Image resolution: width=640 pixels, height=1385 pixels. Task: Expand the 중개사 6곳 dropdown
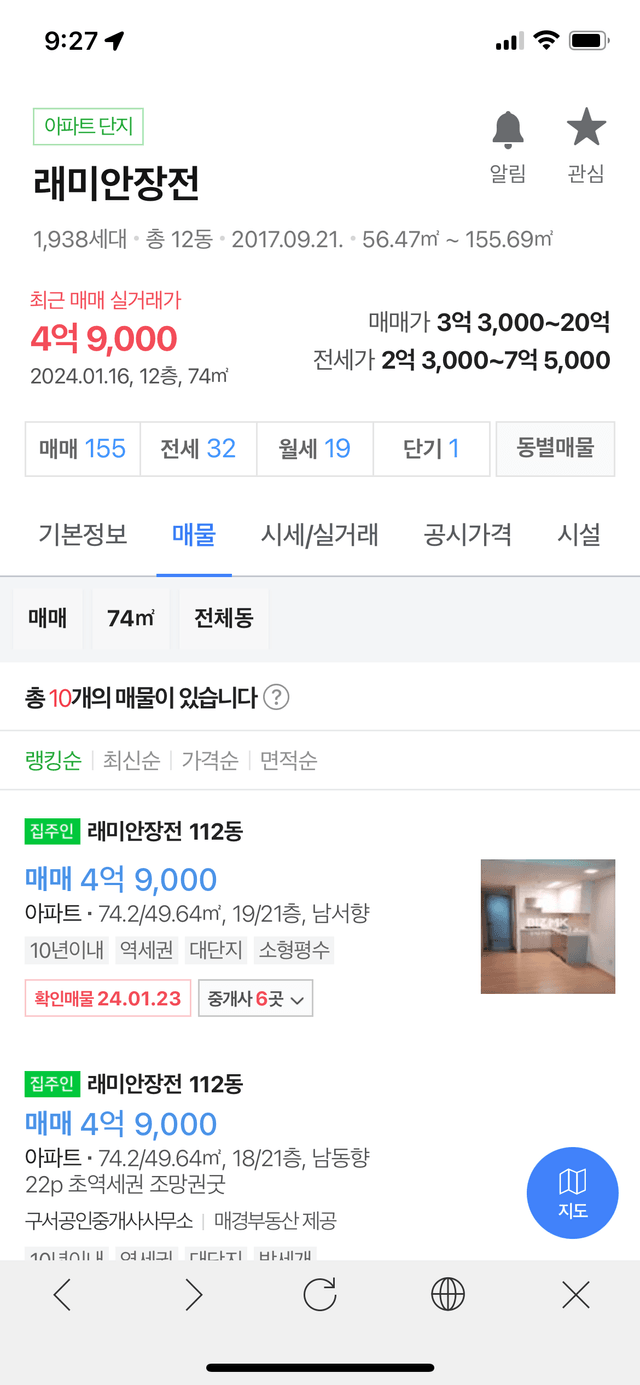pyautogui.click(x=258, y=999)
